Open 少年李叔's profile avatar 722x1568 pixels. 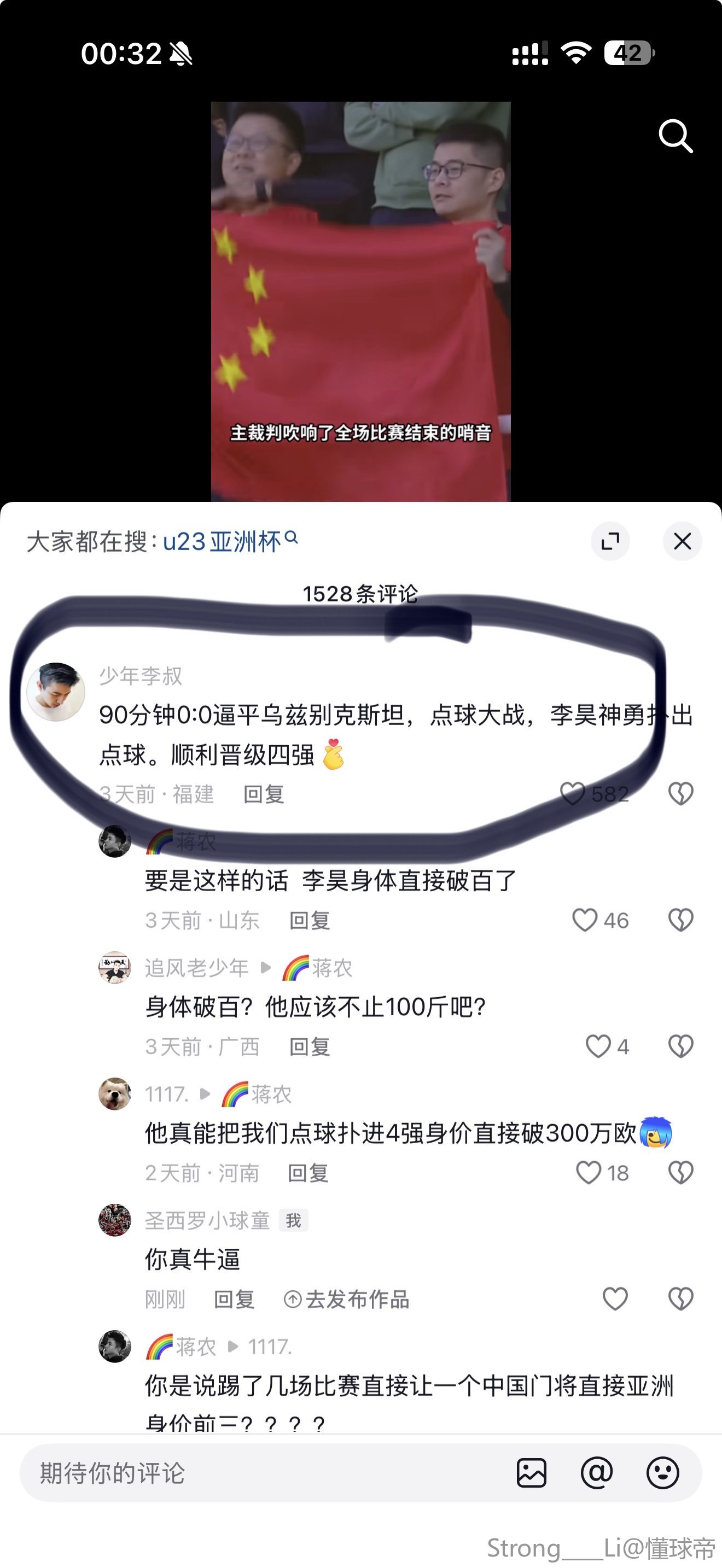coord(56,692)
